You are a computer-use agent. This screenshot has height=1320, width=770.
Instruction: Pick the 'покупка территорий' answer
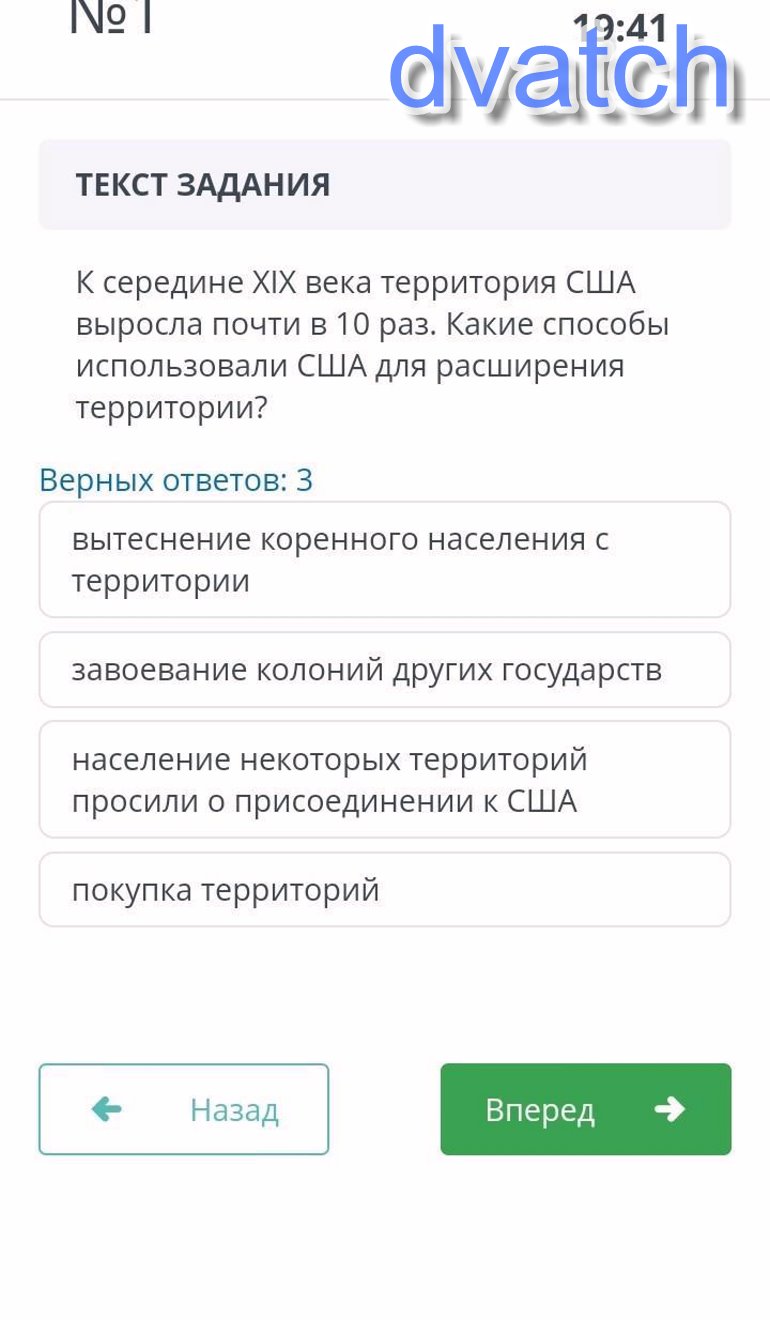coord(385,890)
